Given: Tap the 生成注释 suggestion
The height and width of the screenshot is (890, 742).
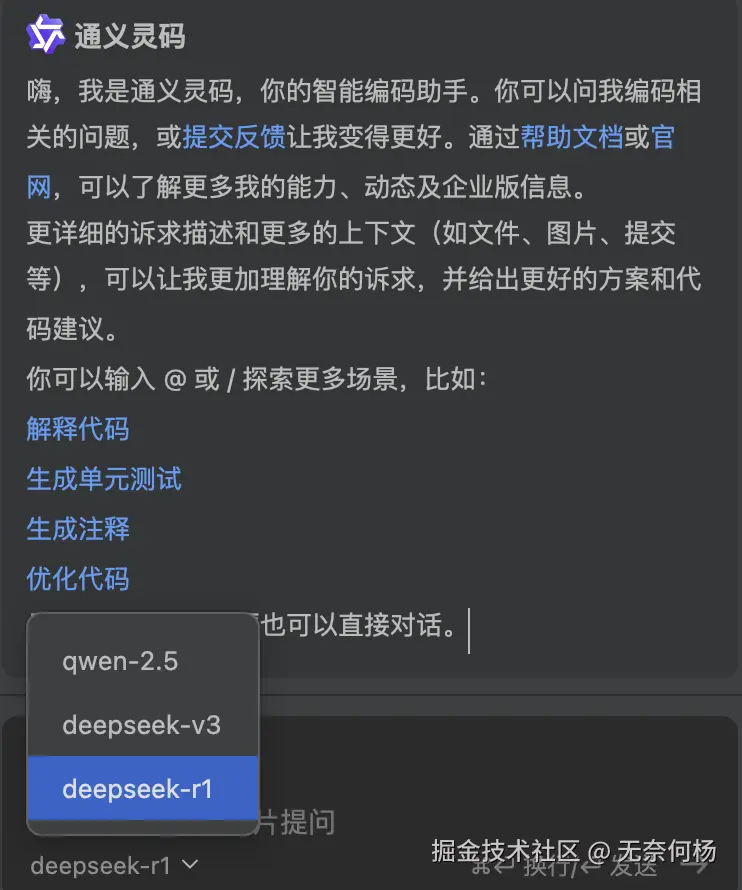Looking at the screenshot, I should pyautogui.click(x=78, y=529).
